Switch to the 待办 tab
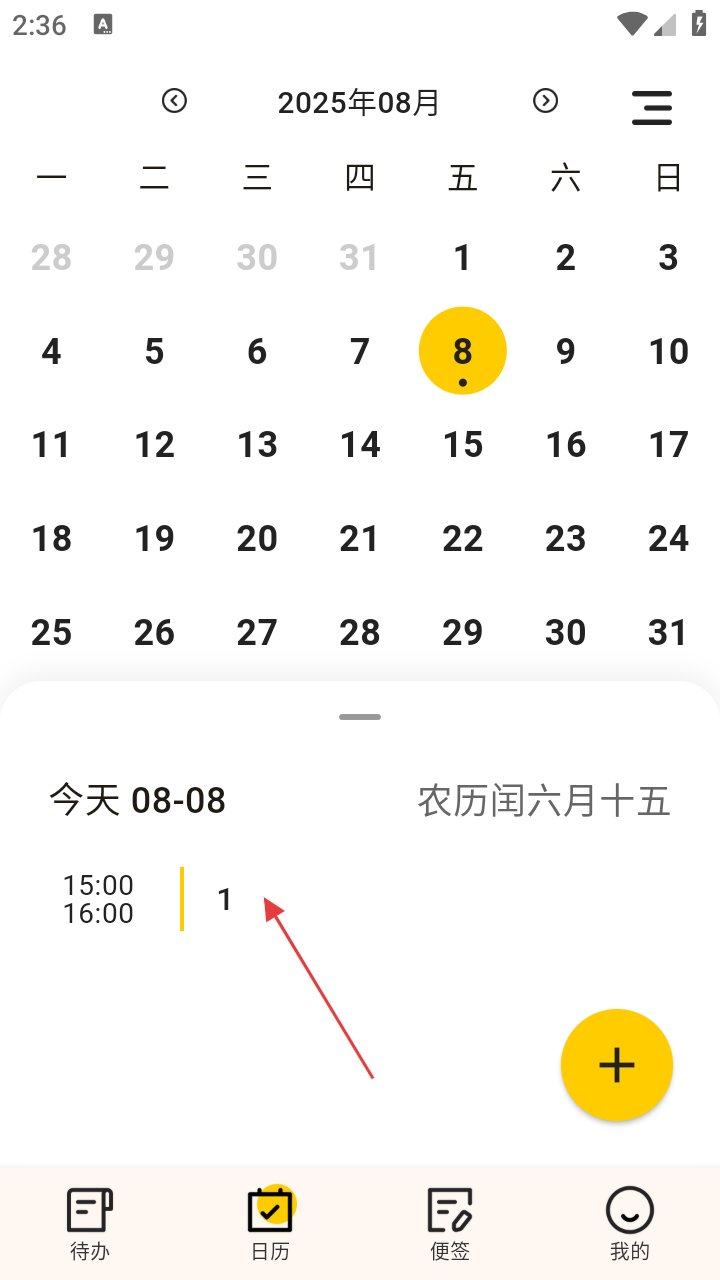Image resolution: width=720 pixels, height=1280 pixels. 90,1223
